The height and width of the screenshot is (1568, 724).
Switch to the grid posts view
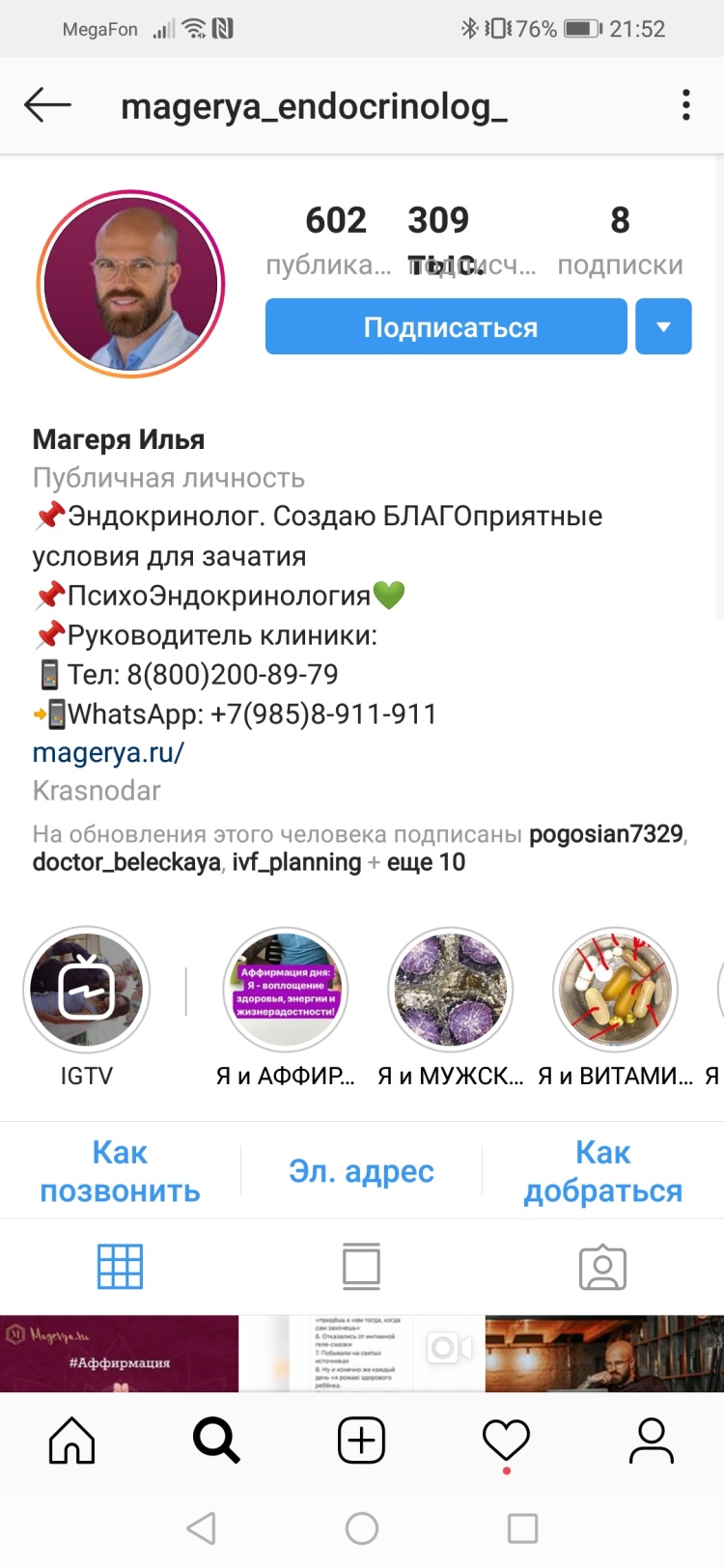tap(120, 1267)
